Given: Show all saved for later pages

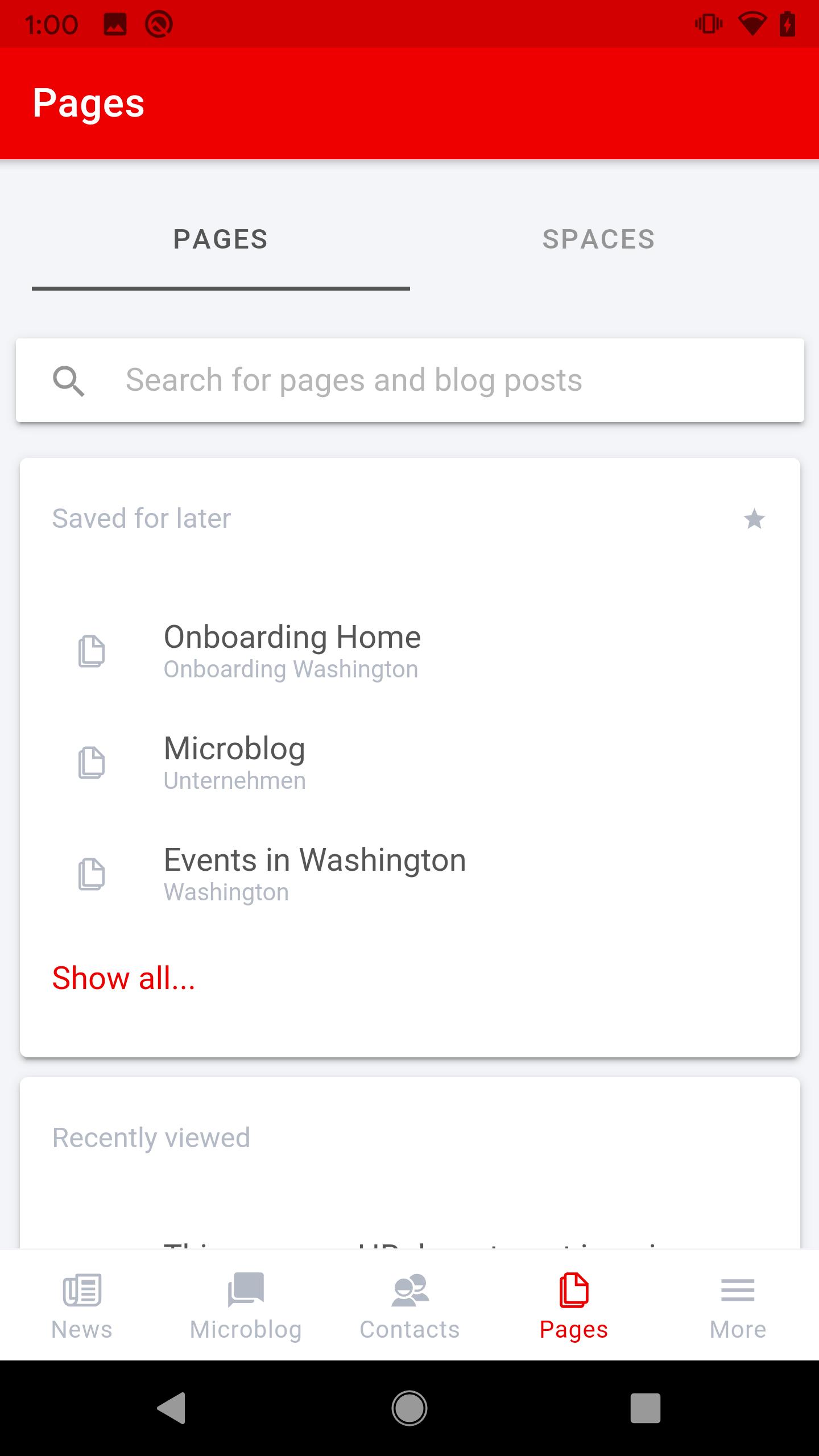Looking at the screenshot, I should (123, 978).
